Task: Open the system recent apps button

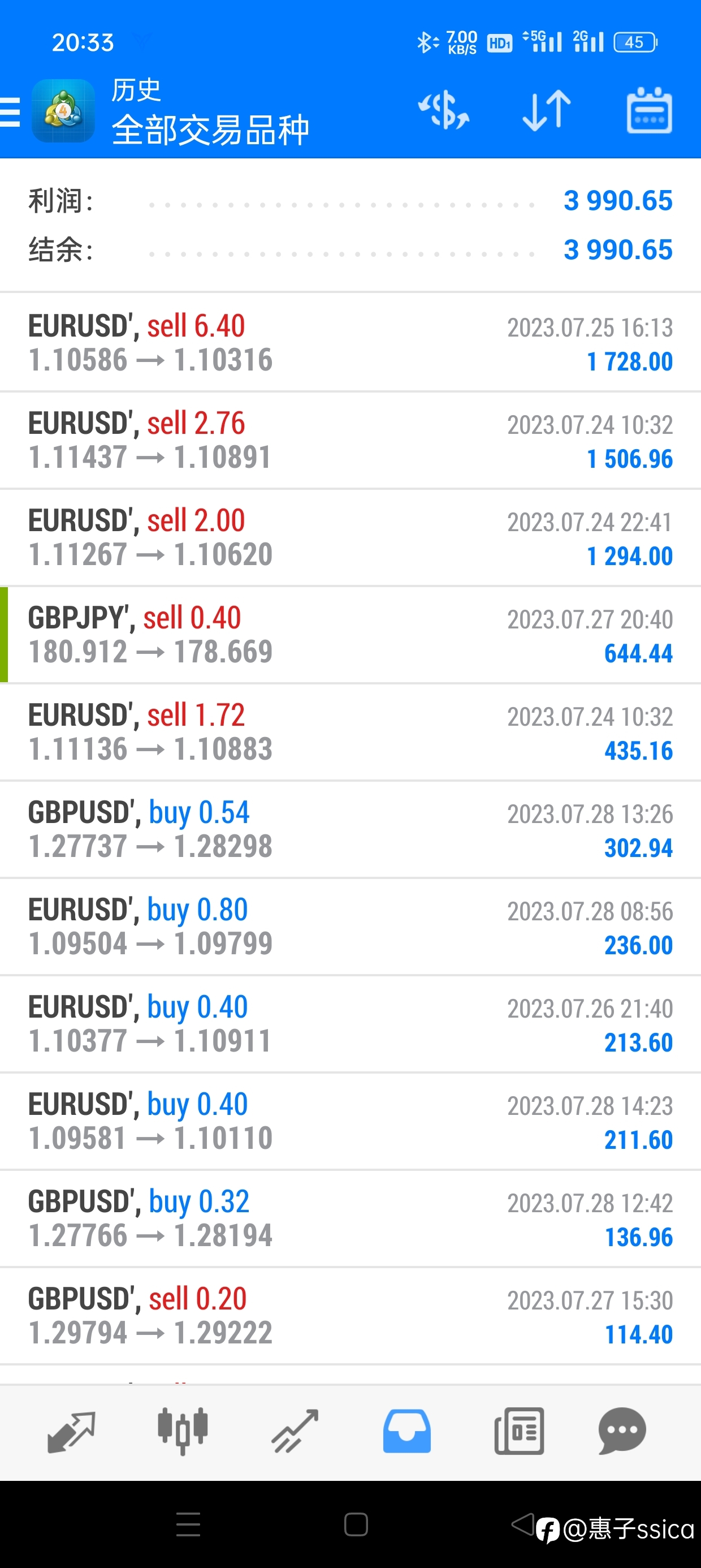Action: pos(188,1525)
